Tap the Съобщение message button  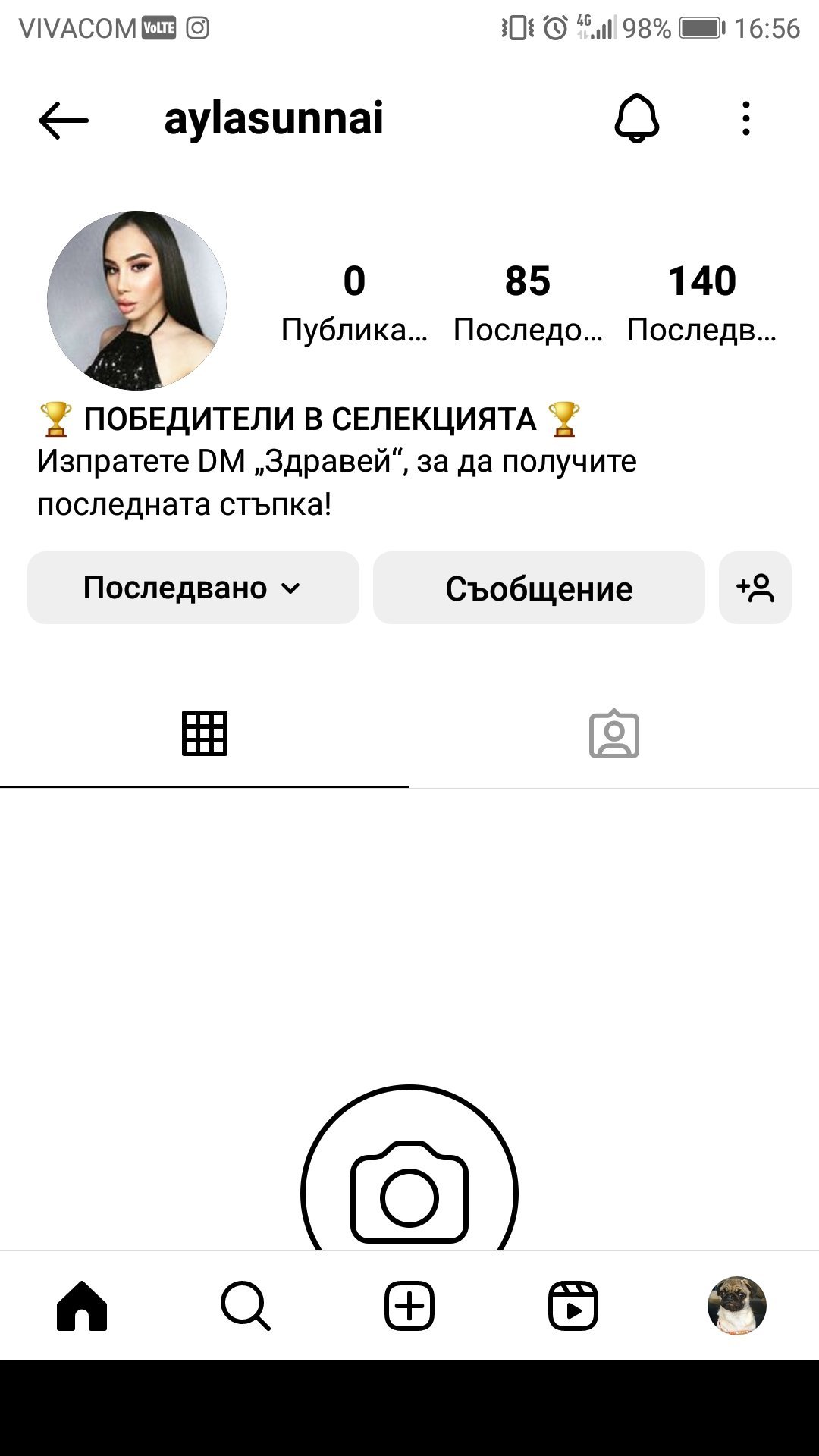pyautogui.click(x=538, y=588)
